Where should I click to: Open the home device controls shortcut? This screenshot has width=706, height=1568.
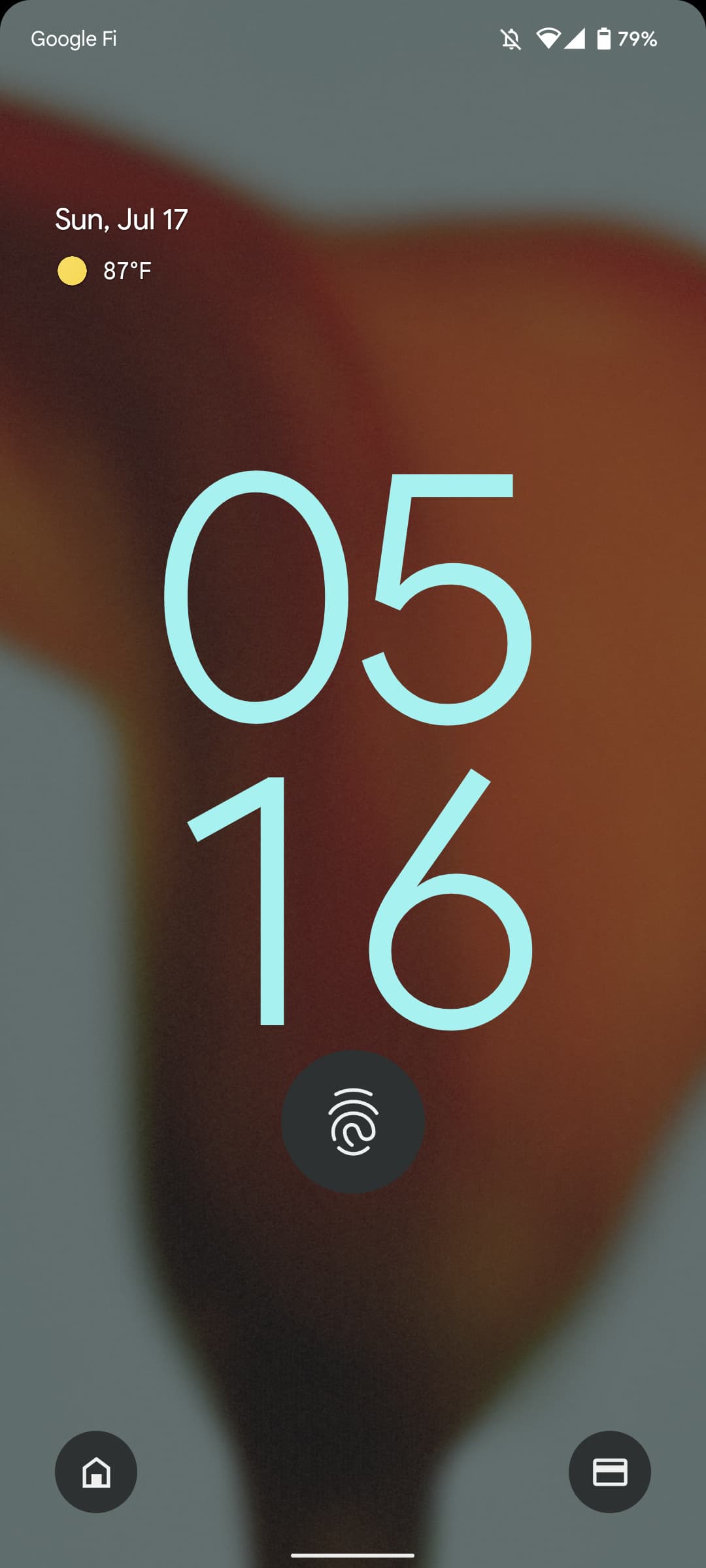pyautogui.click(x=96, y=1472)
